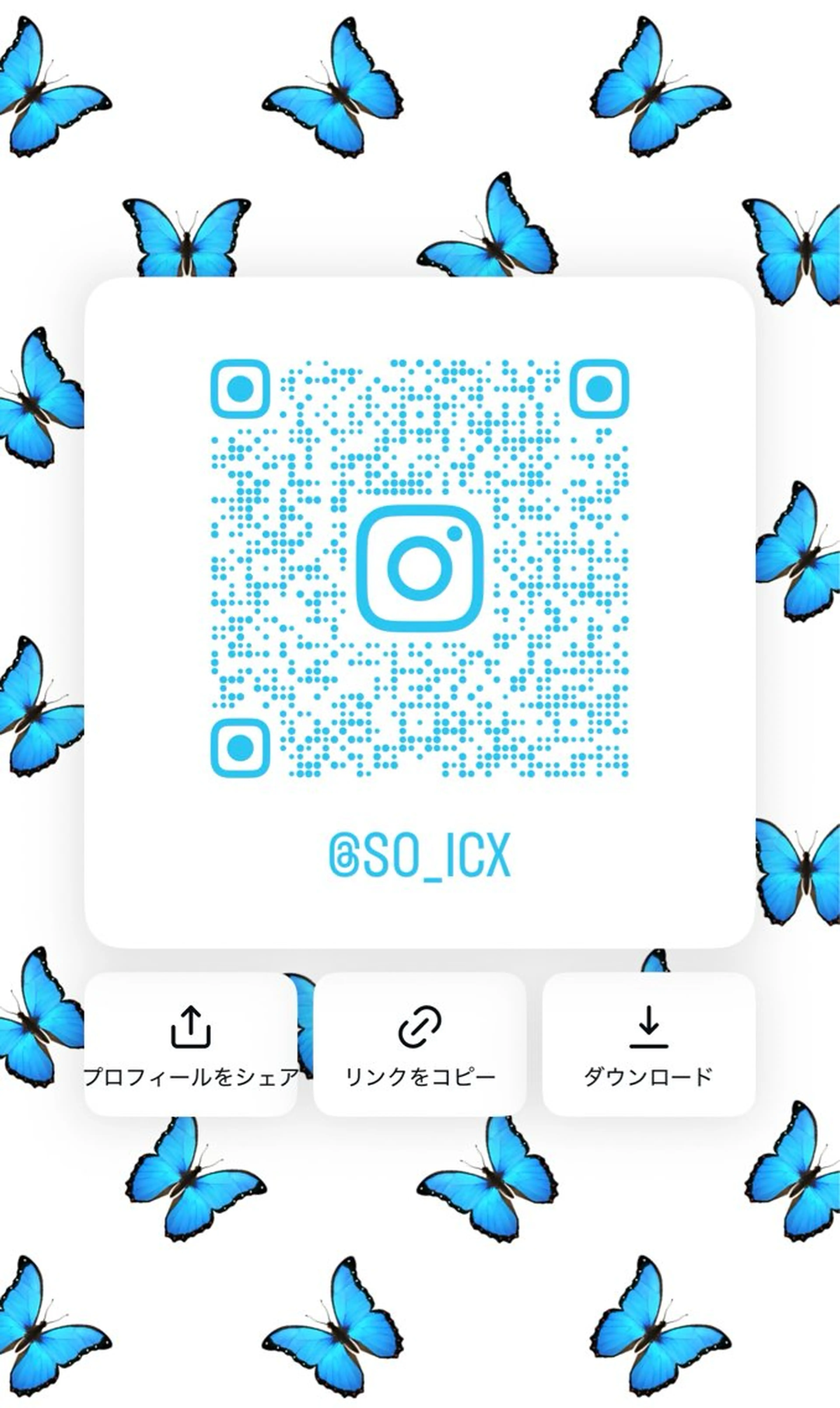Copy the profile link with リンクをコピー
The height and width of the screenshot is (1408, 840).
tap(419, 1044)
